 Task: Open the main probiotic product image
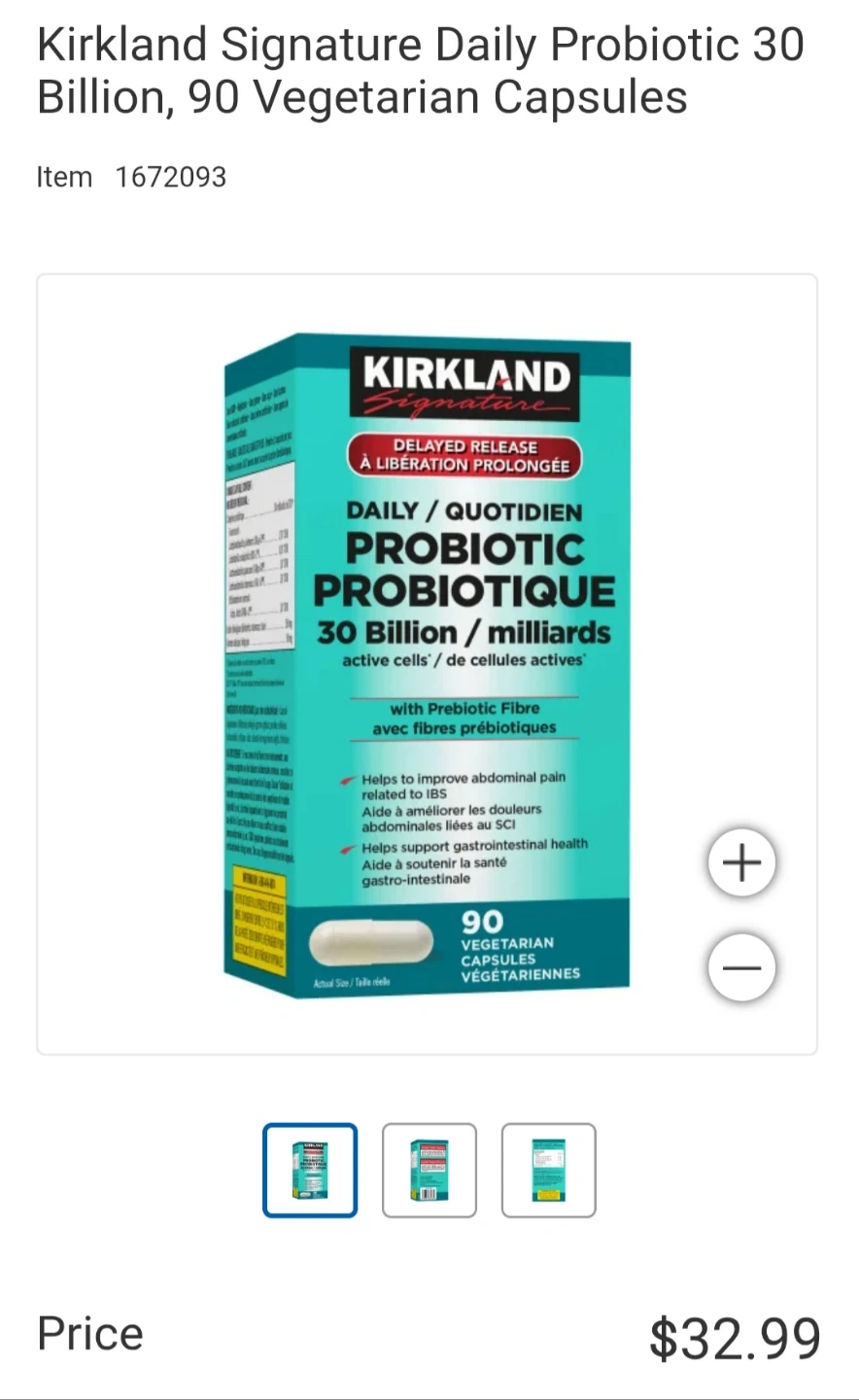tap(428, 664)
